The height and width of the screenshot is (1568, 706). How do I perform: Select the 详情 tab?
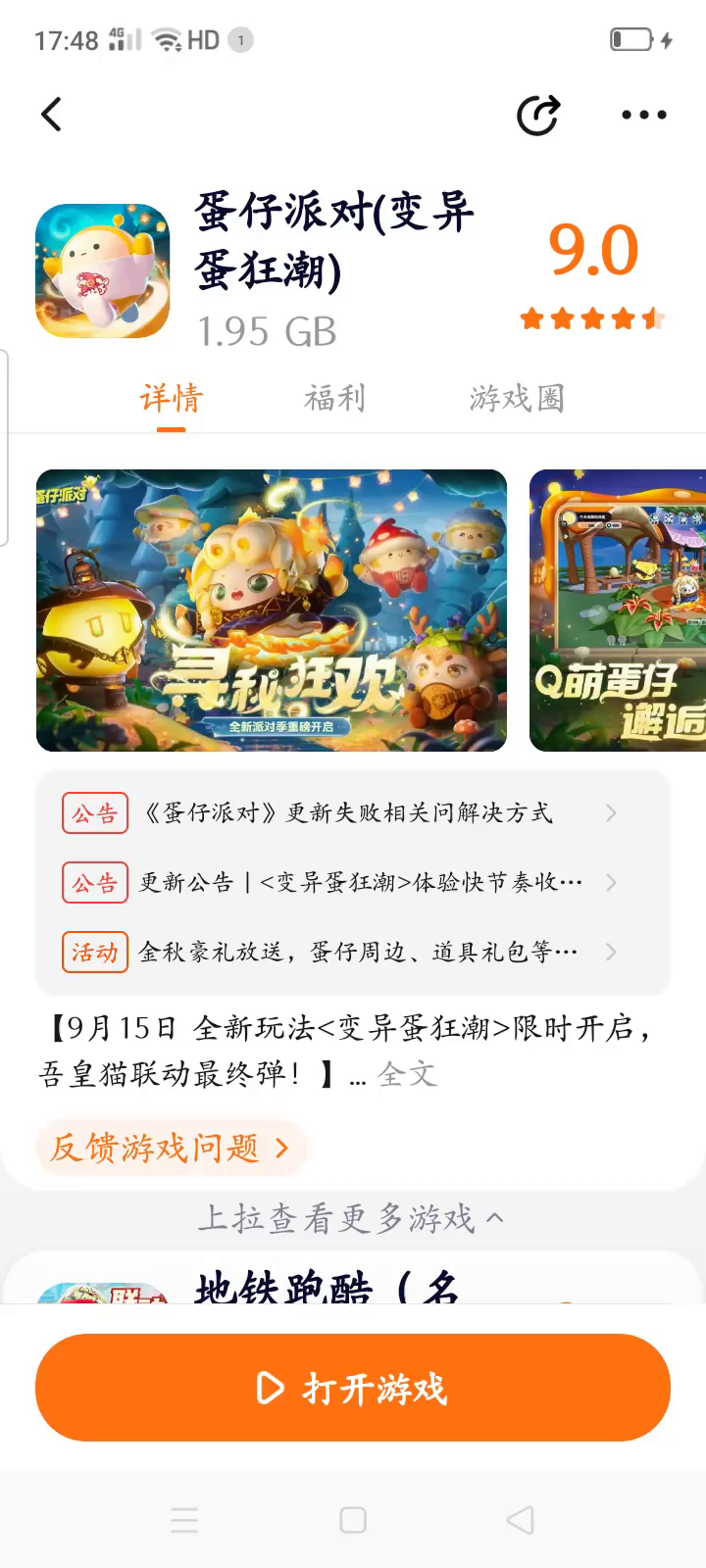click(x=171, y=399)
